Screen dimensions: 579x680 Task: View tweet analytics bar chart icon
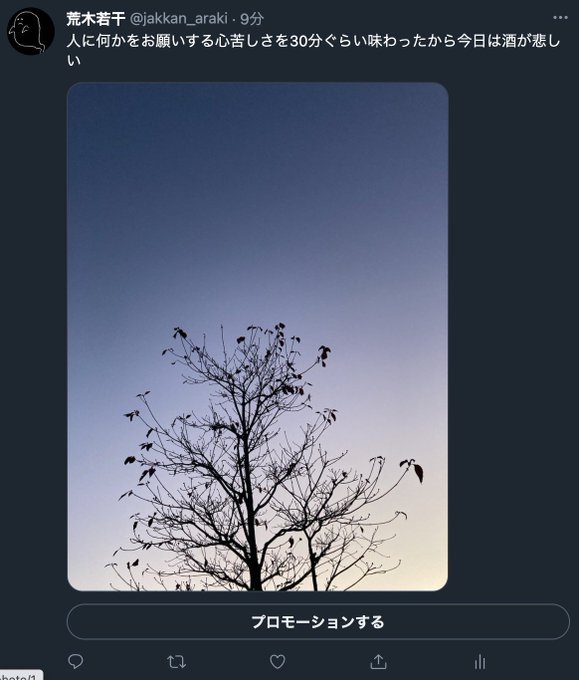[x=480, y=662]
